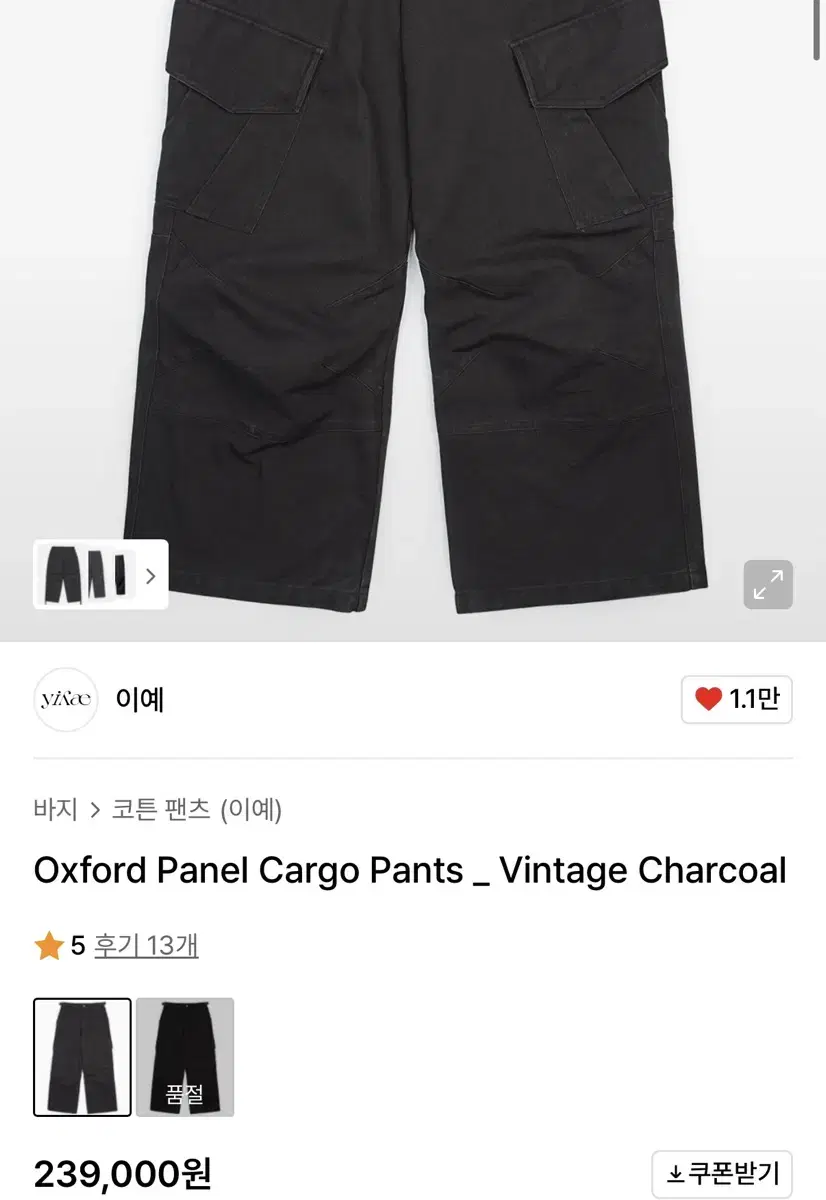Open the 코튼 팬츠 category
Image resolution: width=826 pixels, height=1200 pixels.
[165, 811]
